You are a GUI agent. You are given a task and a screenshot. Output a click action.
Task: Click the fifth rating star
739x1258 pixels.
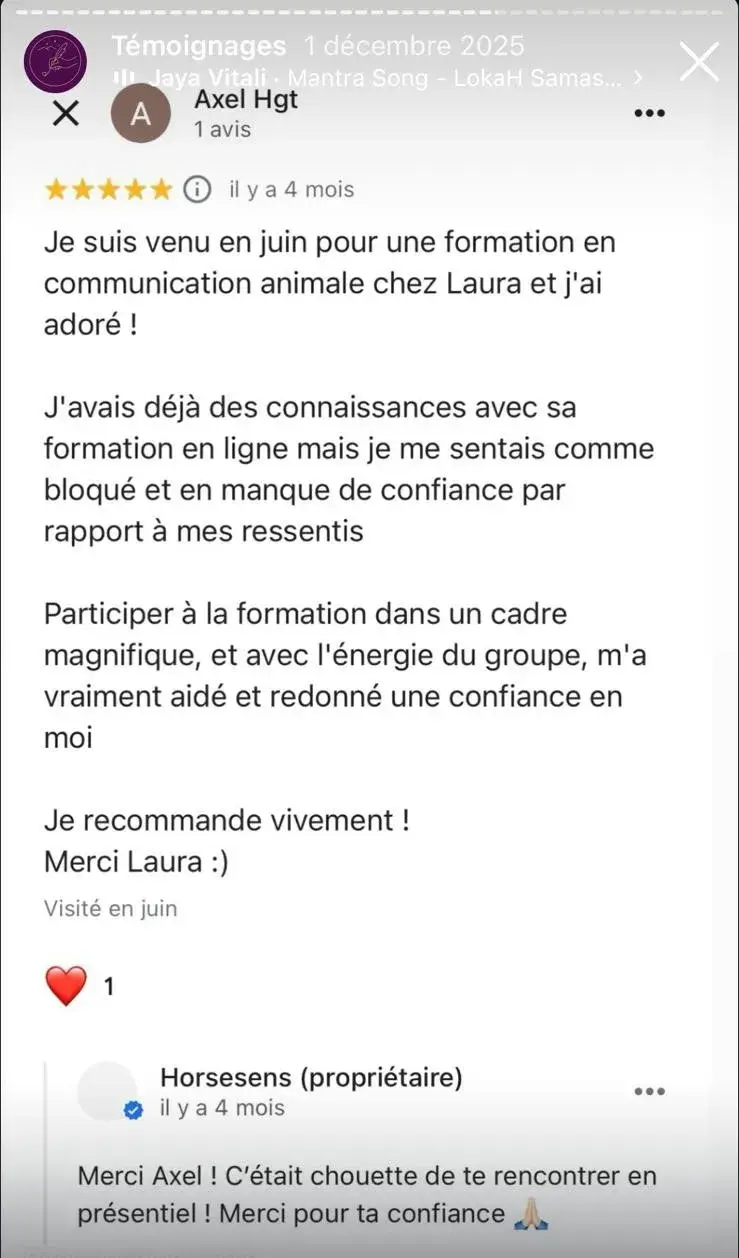163,189
